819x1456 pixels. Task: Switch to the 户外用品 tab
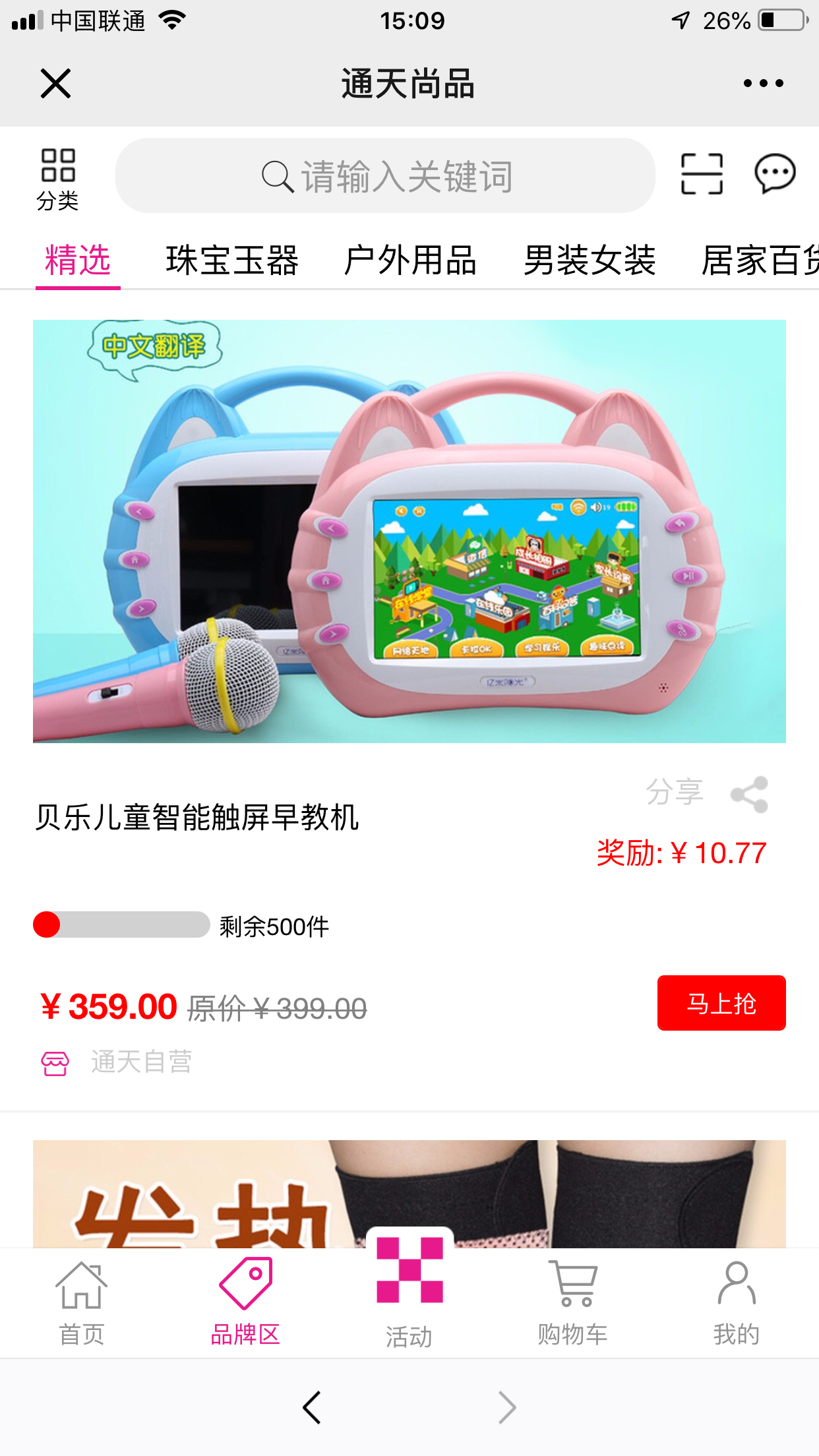click(x=410, y=260)
